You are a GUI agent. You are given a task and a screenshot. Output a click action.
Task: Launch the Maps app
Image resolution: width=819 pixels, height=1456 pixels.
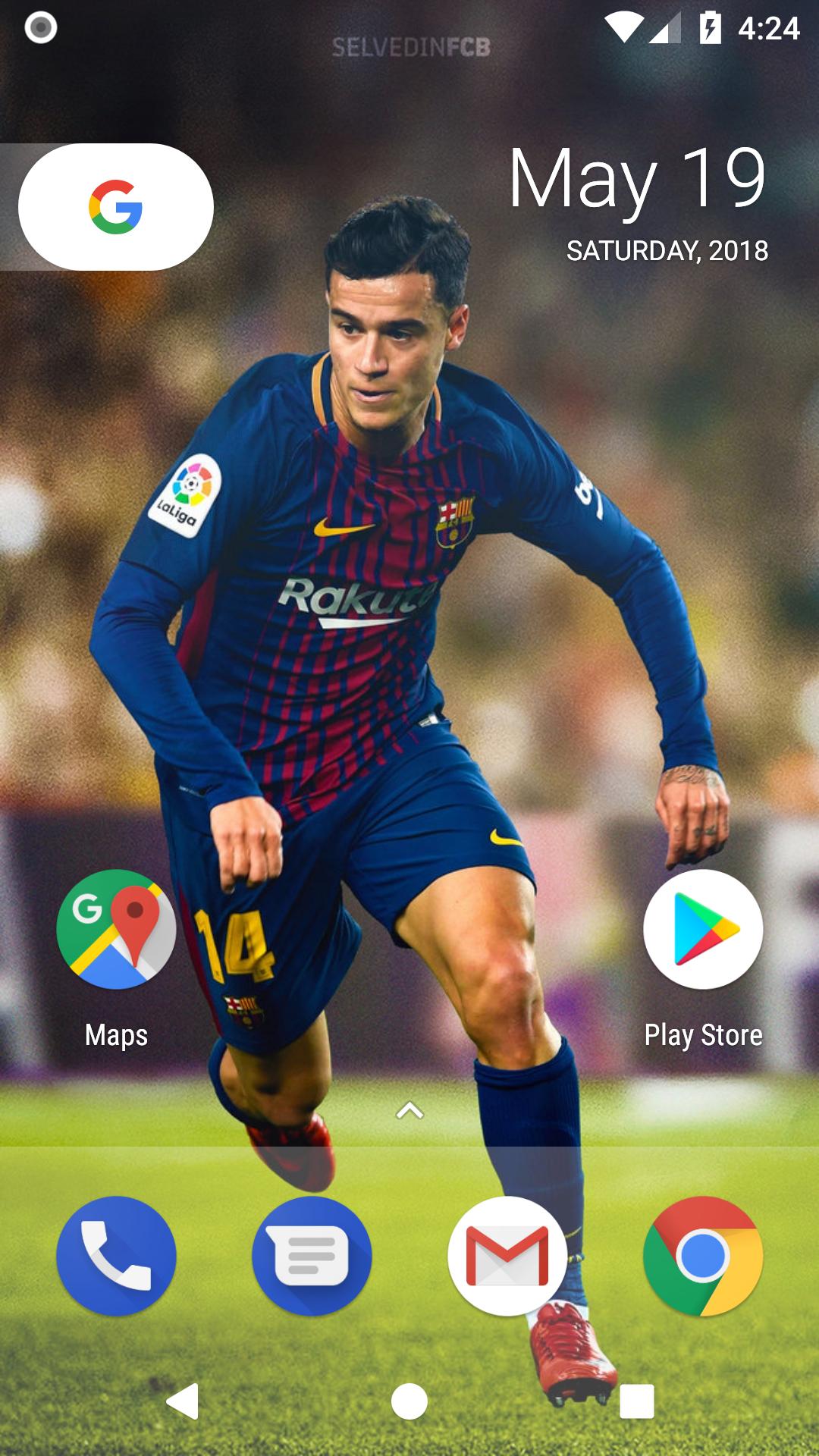click(116, 930)
